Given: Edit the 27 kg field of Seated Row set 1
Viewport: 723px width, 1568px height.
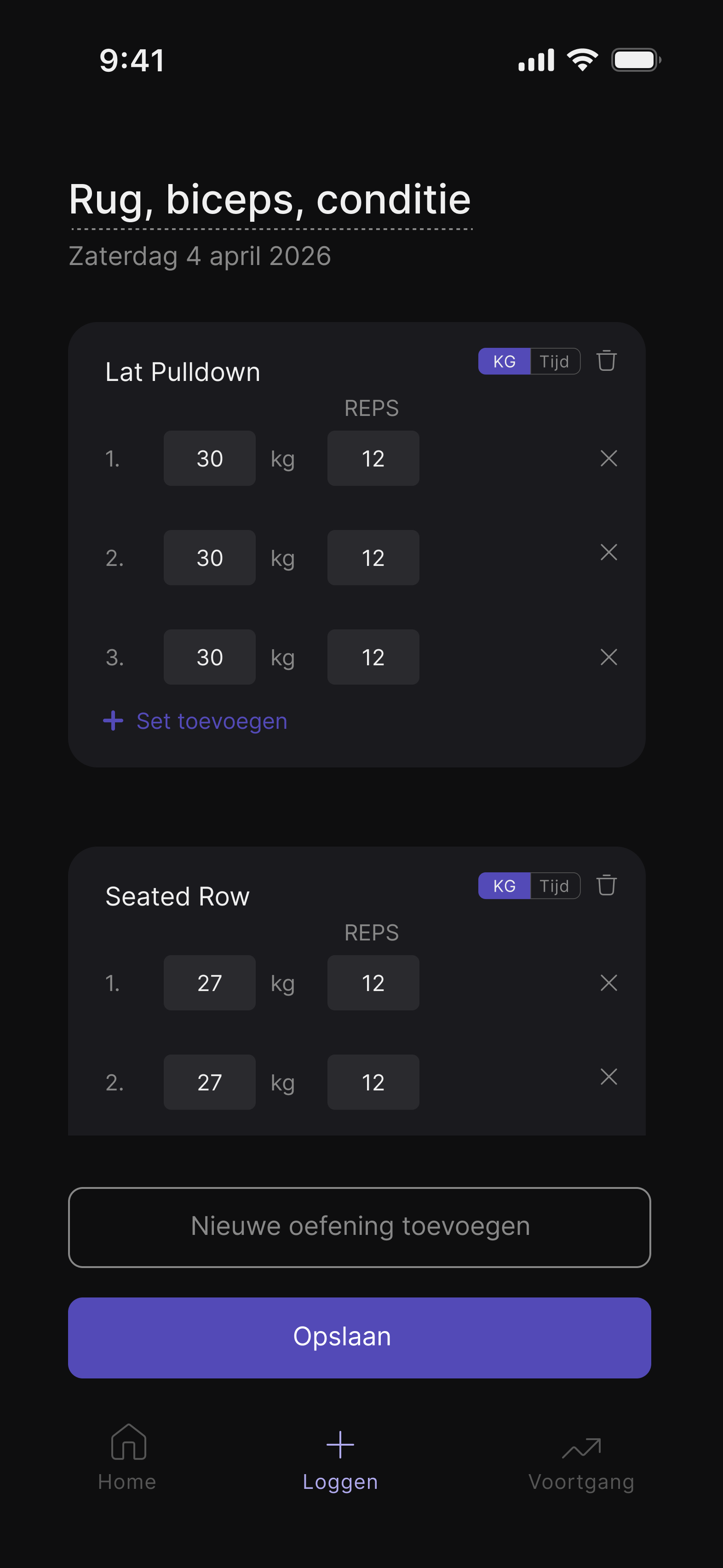Looking at the screenshot, I should tap(209, 982).
